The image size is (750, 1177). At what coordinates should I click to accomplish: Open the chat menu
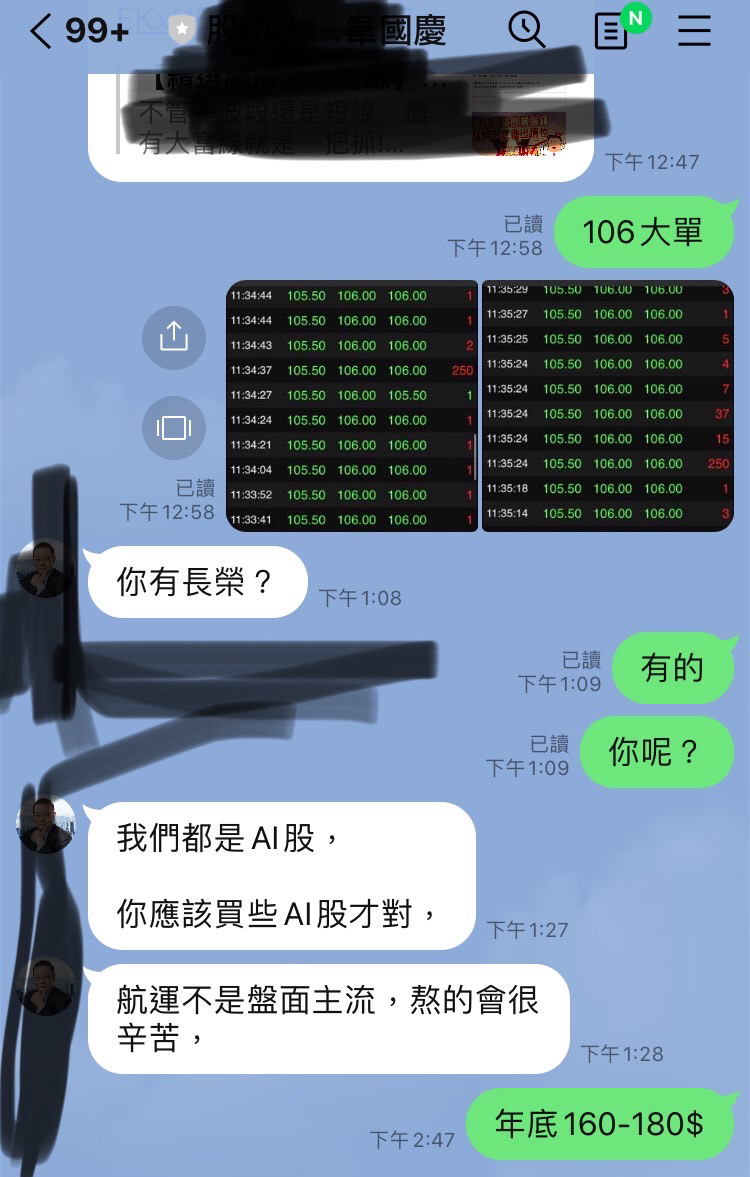[694, 32]
